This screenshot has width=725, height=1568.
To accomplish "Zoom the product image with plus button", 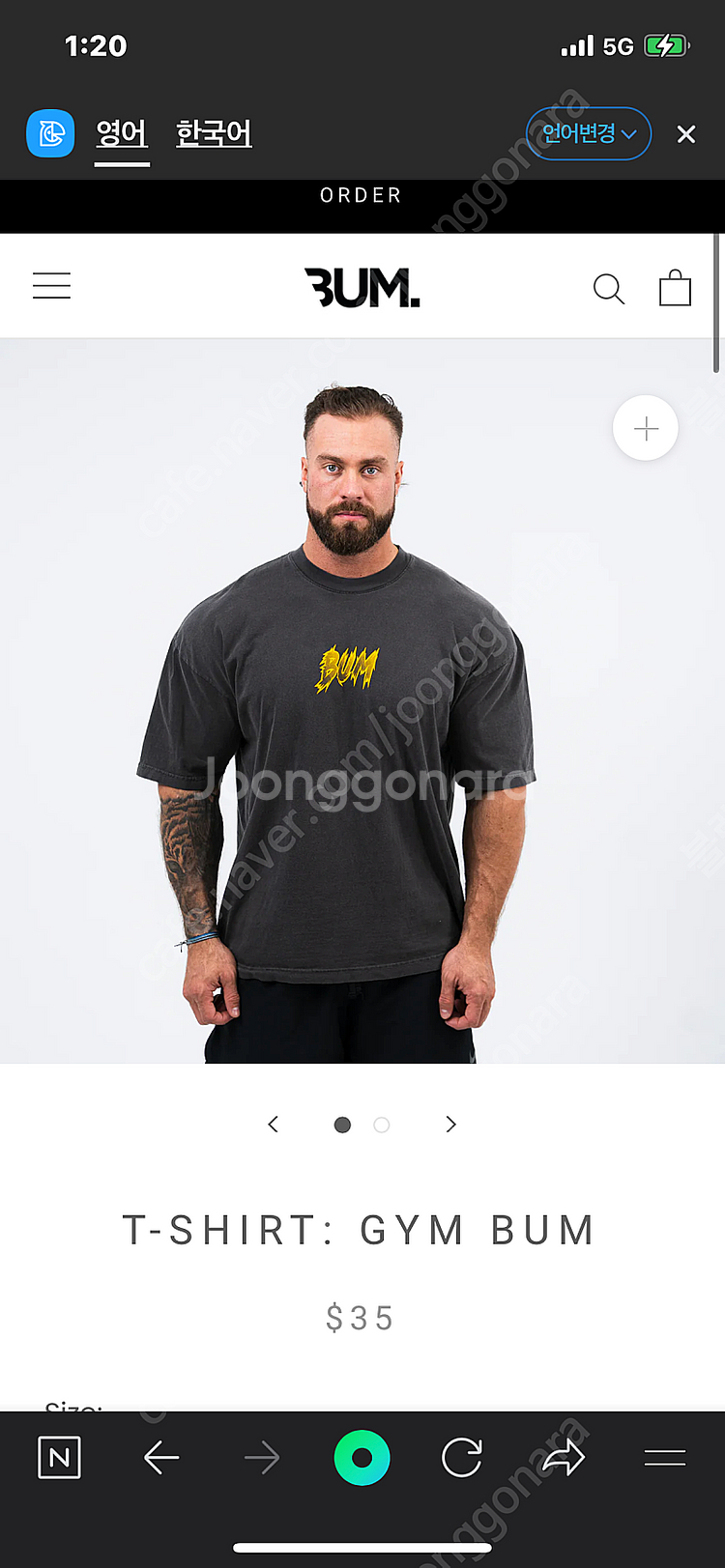I will pos(646,428).
